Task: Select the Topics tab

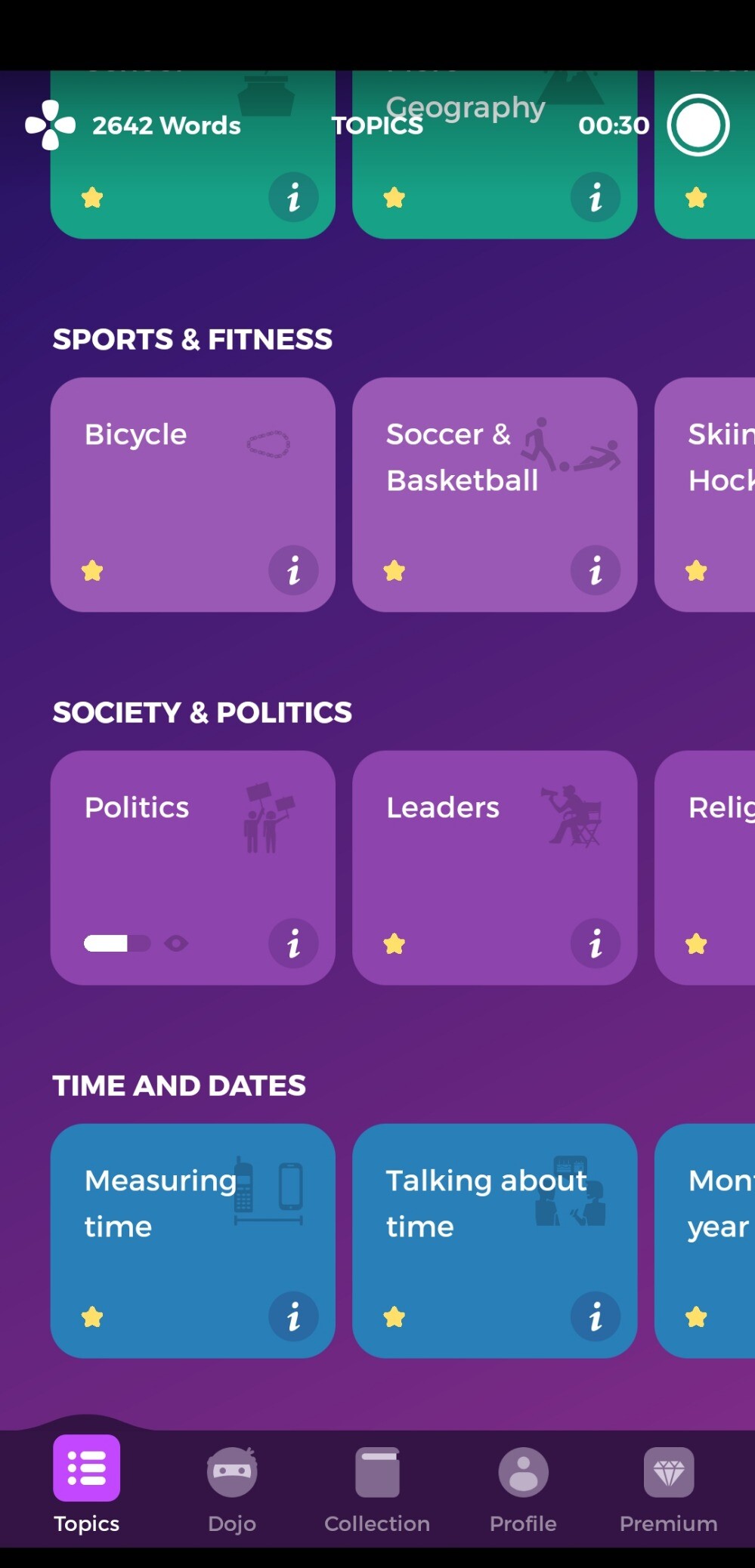Action: click(86, 1485)
